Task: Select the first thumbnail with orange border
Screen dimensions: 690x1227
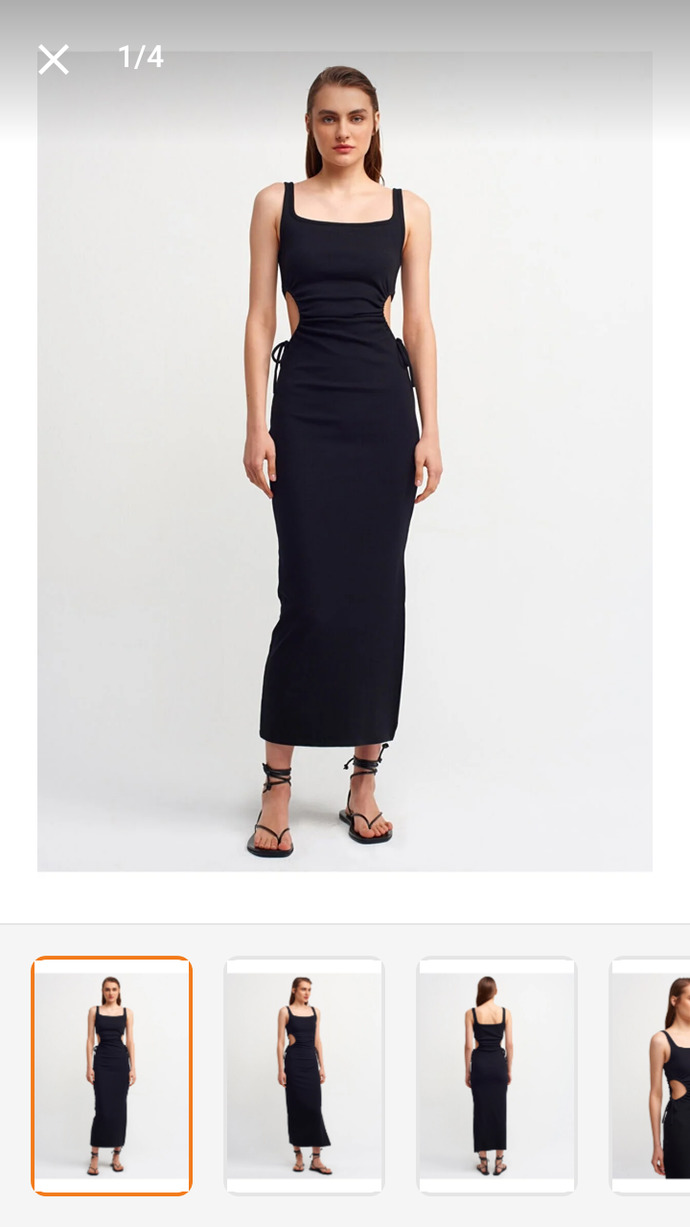Action: coord(111,1075)
